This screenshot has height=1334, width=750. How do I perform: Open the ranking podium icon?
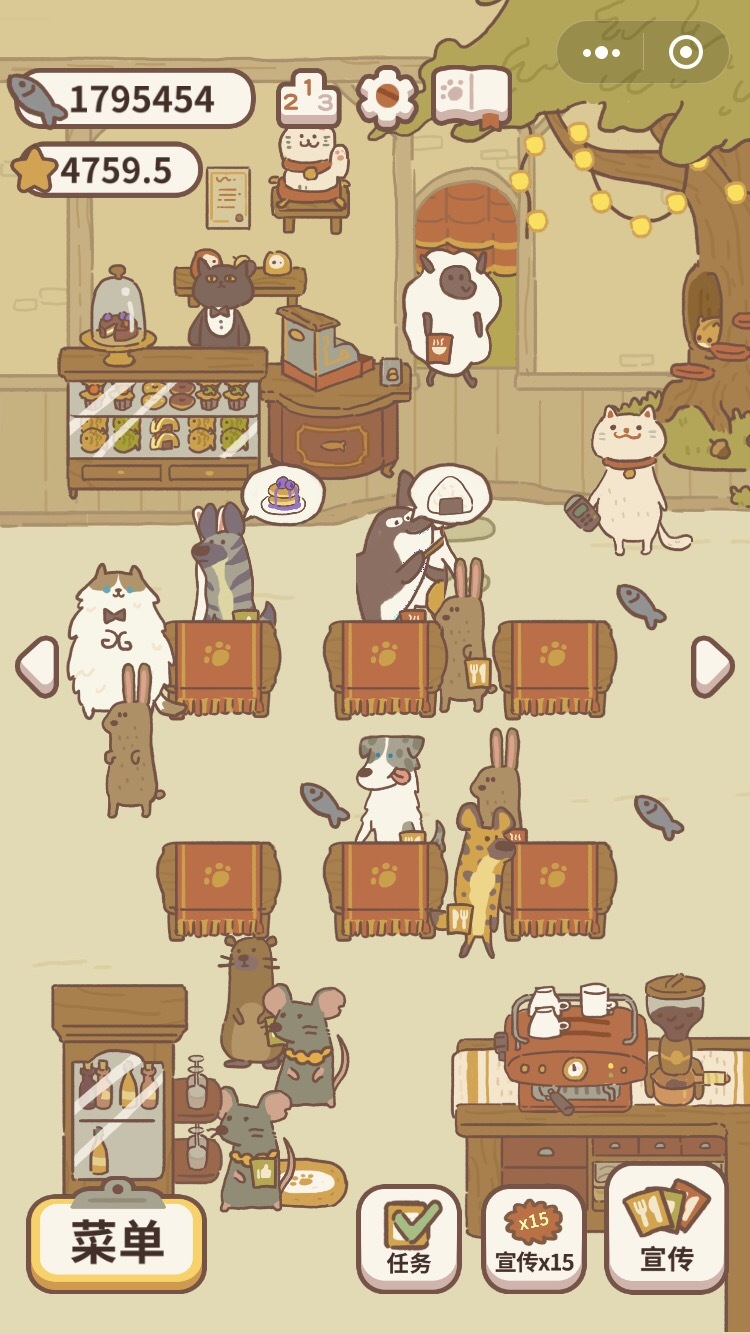pos(307,98)
